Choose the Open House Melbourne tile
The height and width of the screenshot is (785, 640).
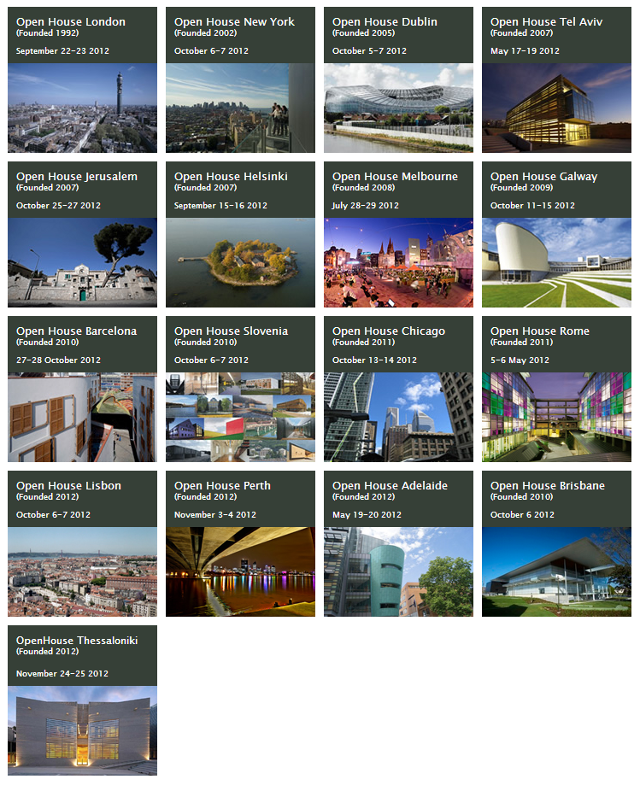398,235
